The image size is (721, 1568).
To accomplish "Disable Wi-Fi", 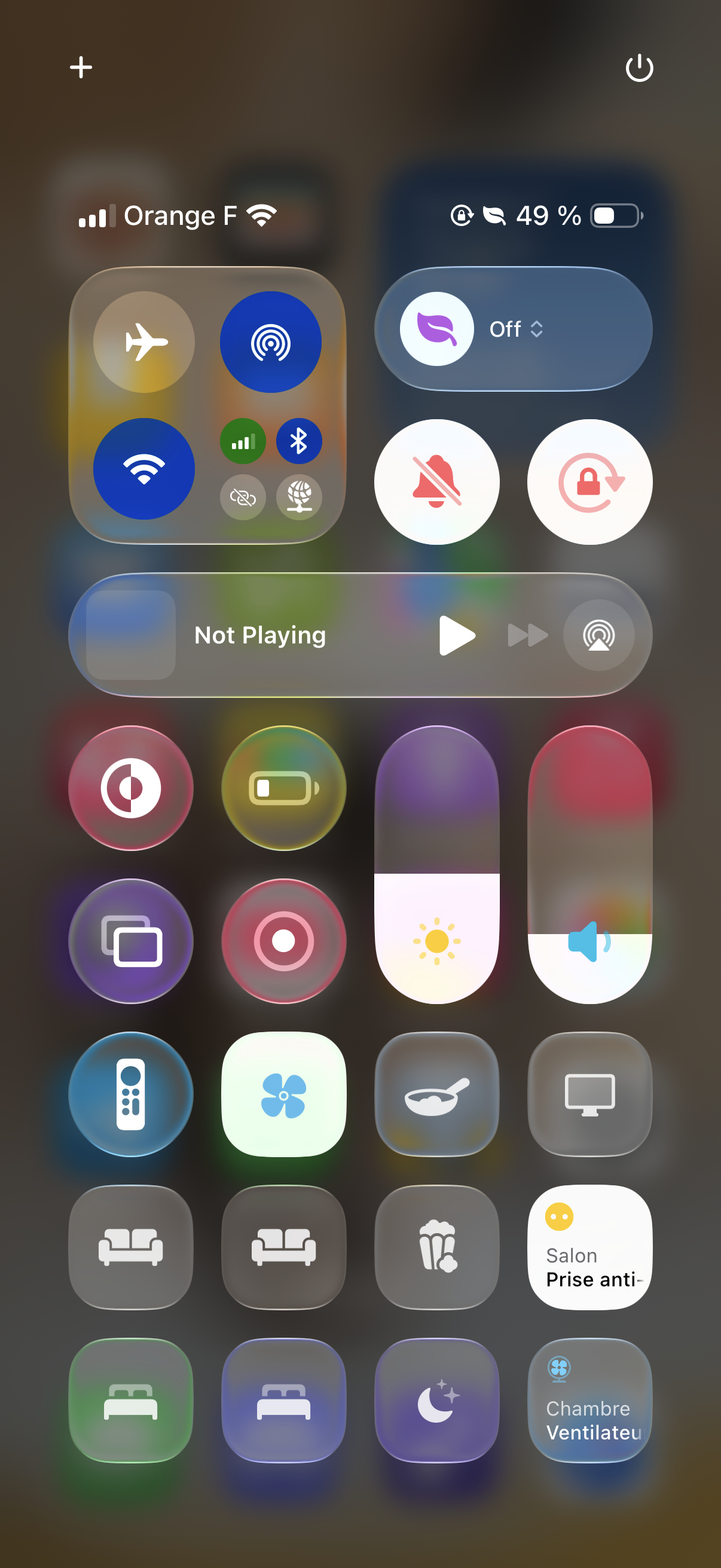I will (144, 469).
